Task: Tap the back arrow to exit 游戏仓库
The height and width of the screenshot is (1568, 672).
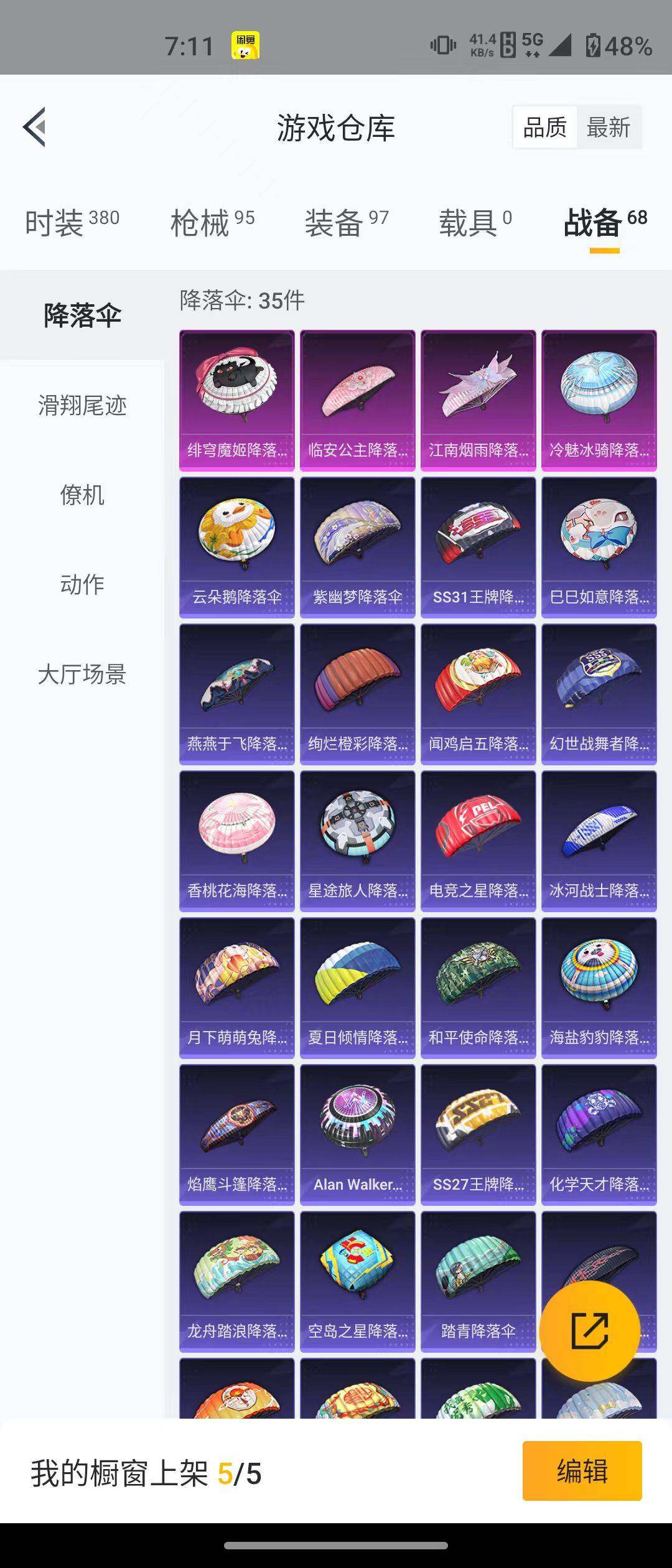Action: tap(36, 128)
